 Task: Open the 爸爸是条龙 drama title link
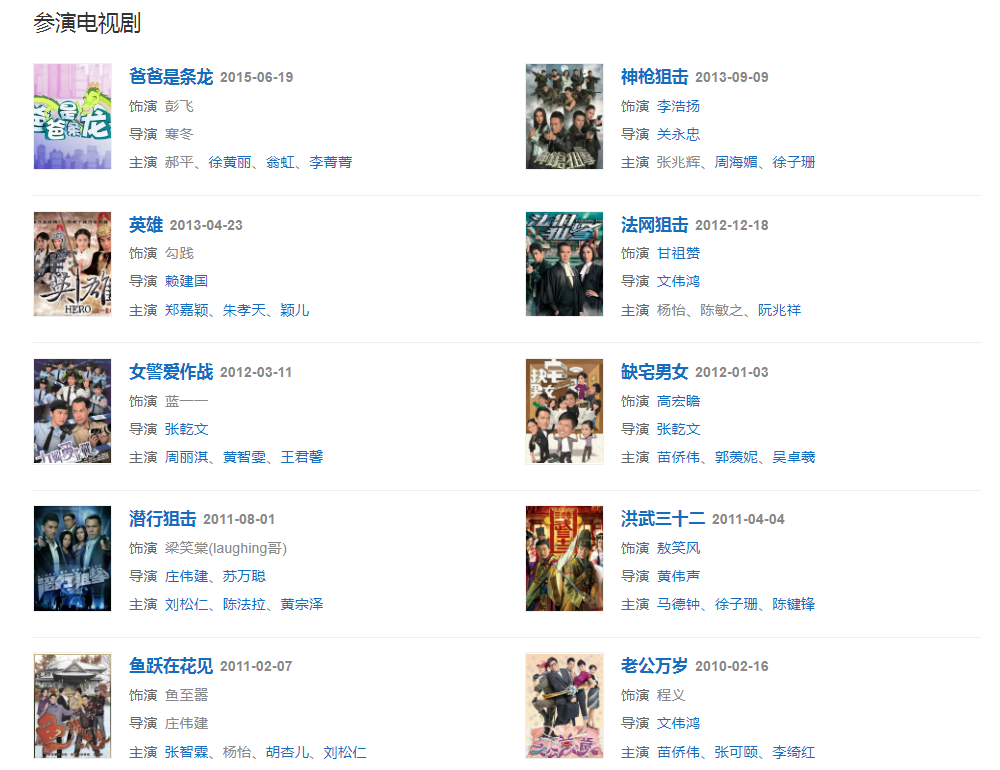click(171, 77)
